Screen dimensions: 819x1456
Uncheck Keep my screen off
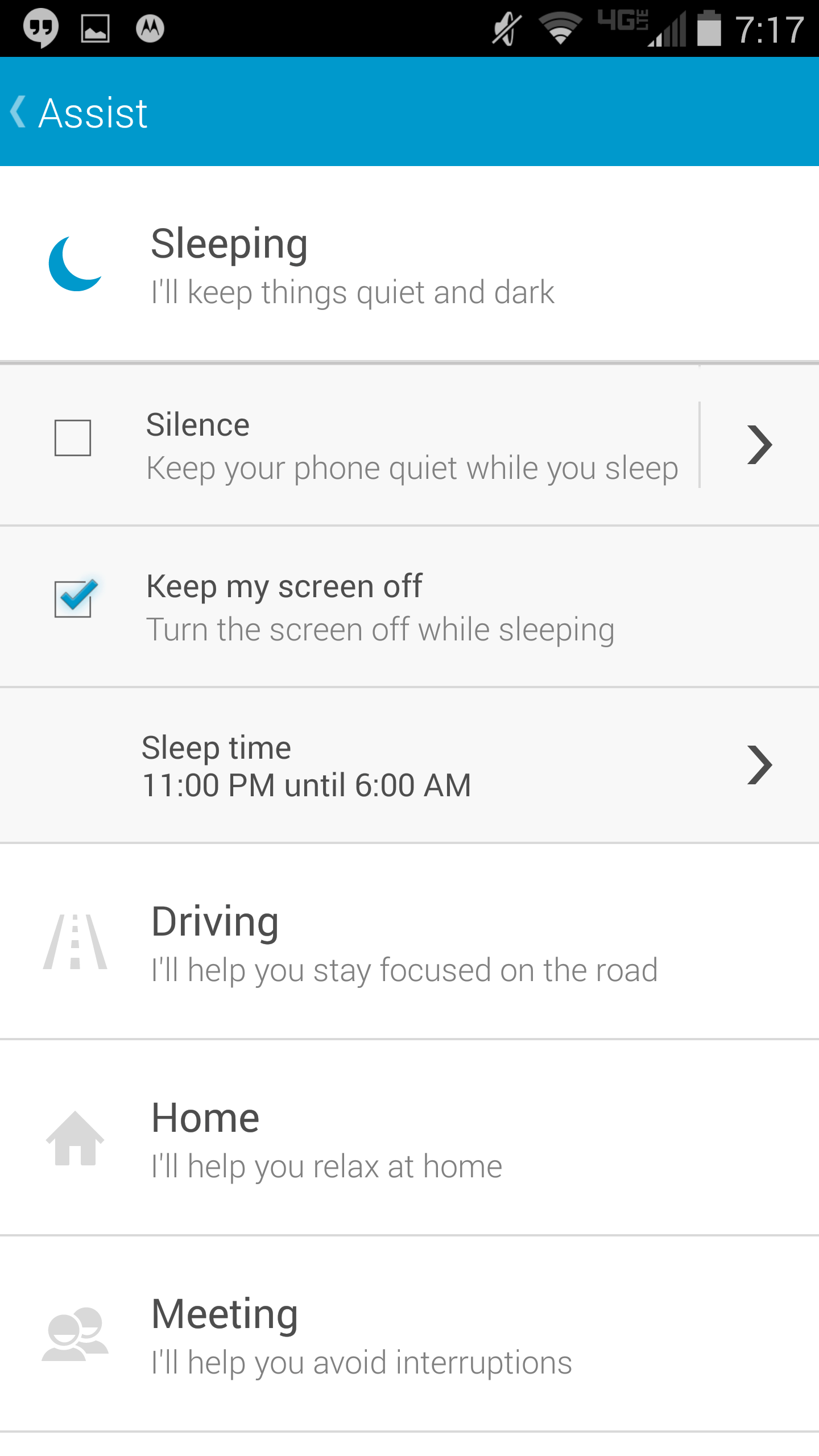pos(73,599)
